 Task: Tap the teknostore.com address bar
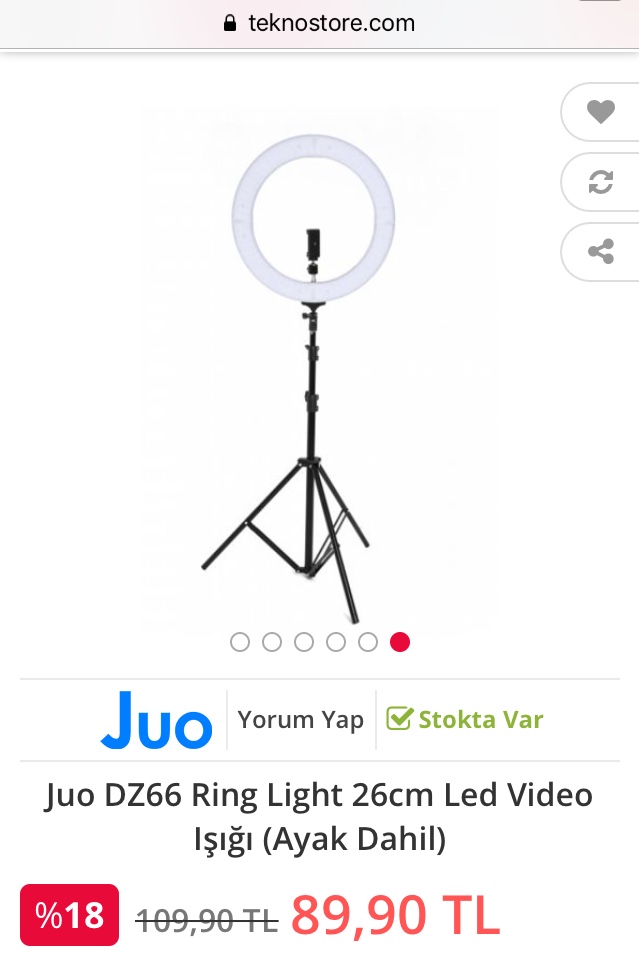tap(319, 23)
